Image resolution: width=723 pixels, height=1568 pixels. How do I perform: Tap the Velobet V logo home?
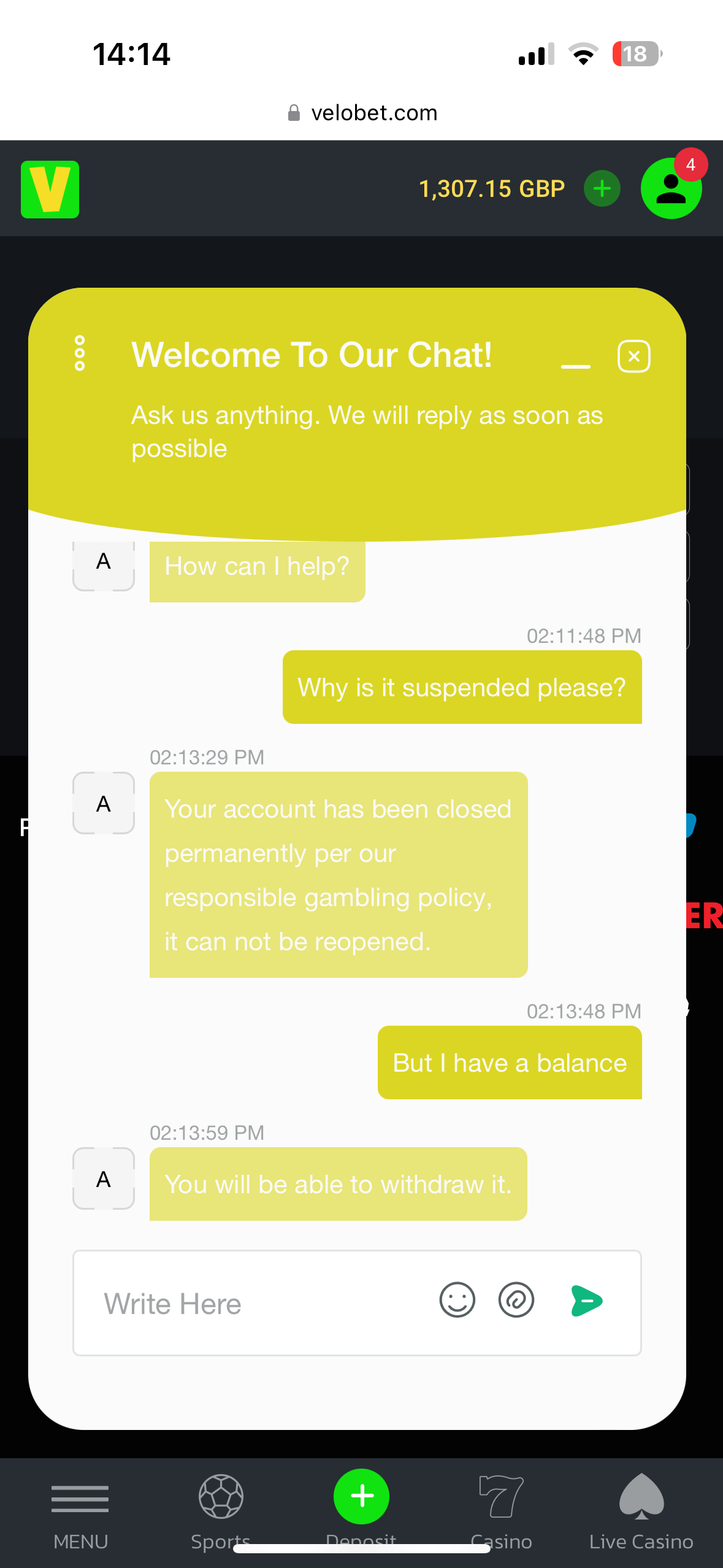[x=50, y=190]
